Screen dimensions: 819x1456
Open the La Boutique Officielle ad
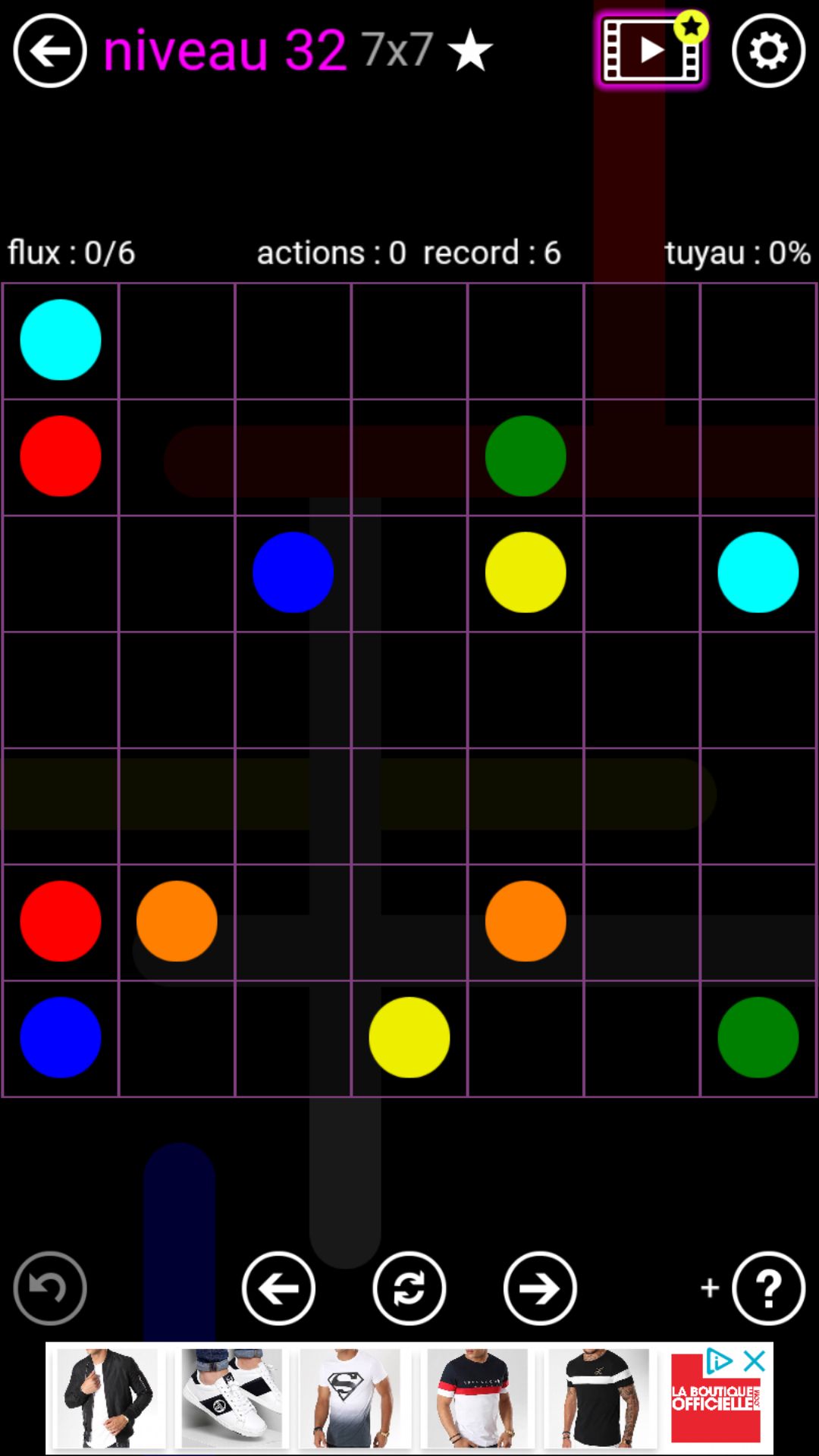[714, 1403]
